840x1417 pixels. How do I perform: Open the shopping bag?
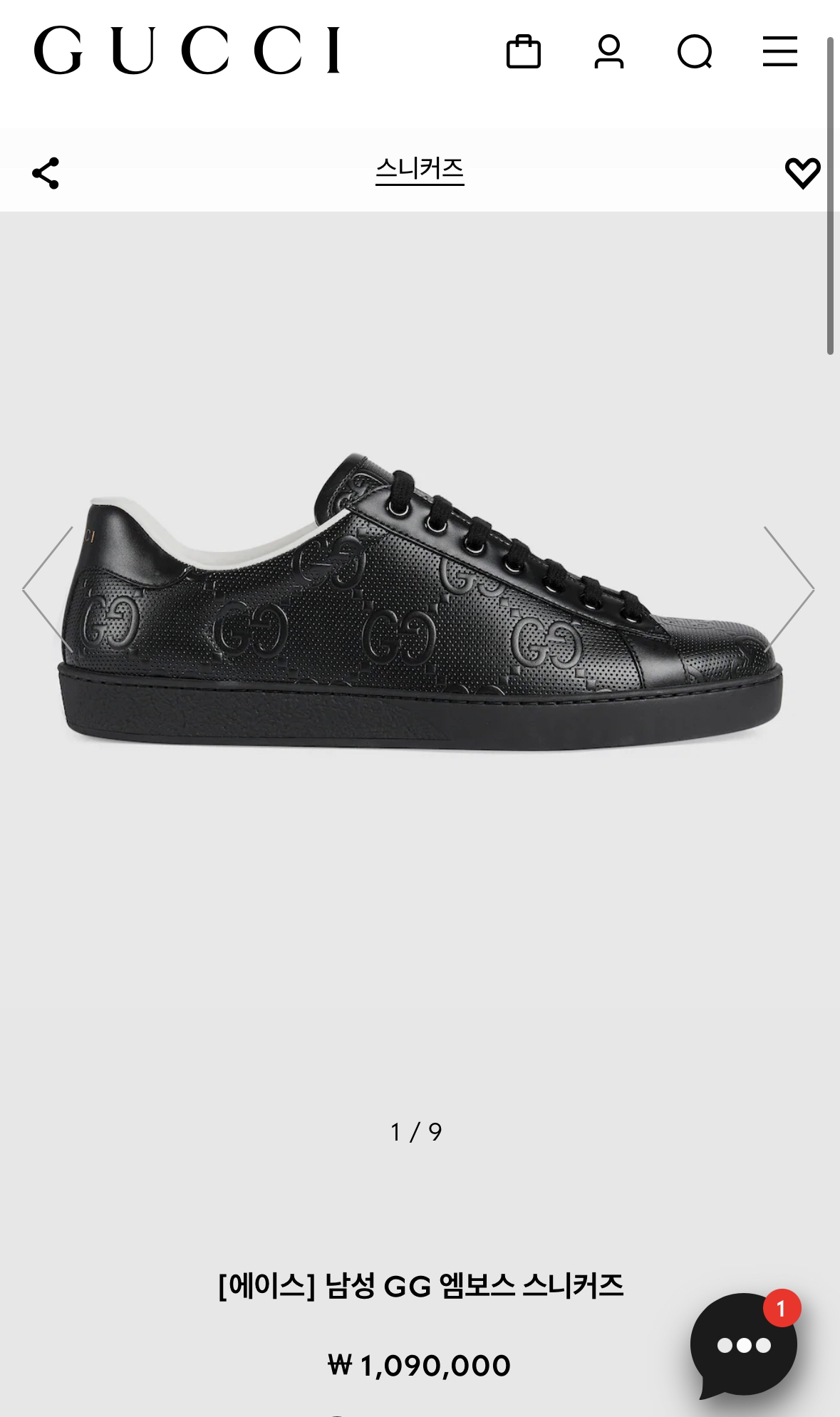pos(523,51)
